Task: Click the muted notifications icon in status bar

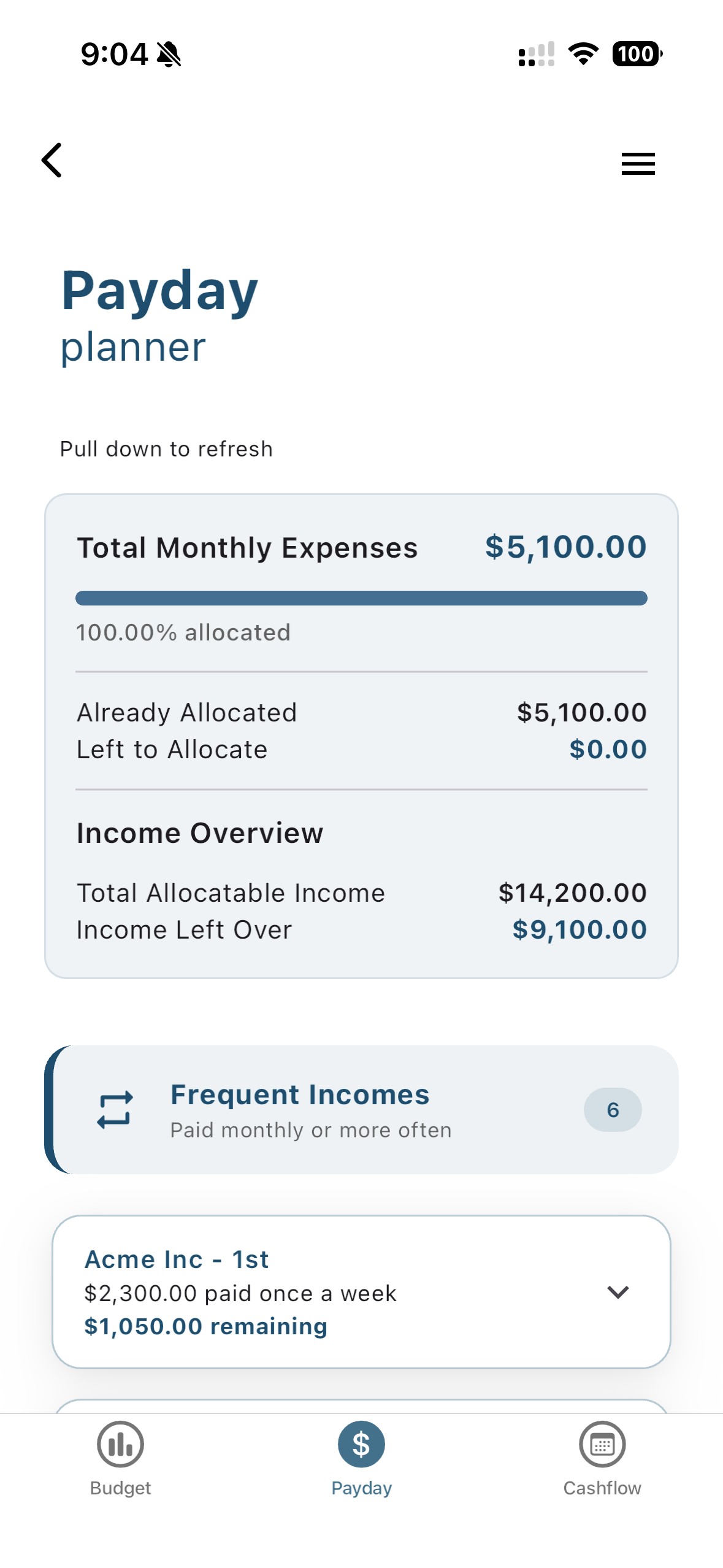Action: [x=169, y=55]
